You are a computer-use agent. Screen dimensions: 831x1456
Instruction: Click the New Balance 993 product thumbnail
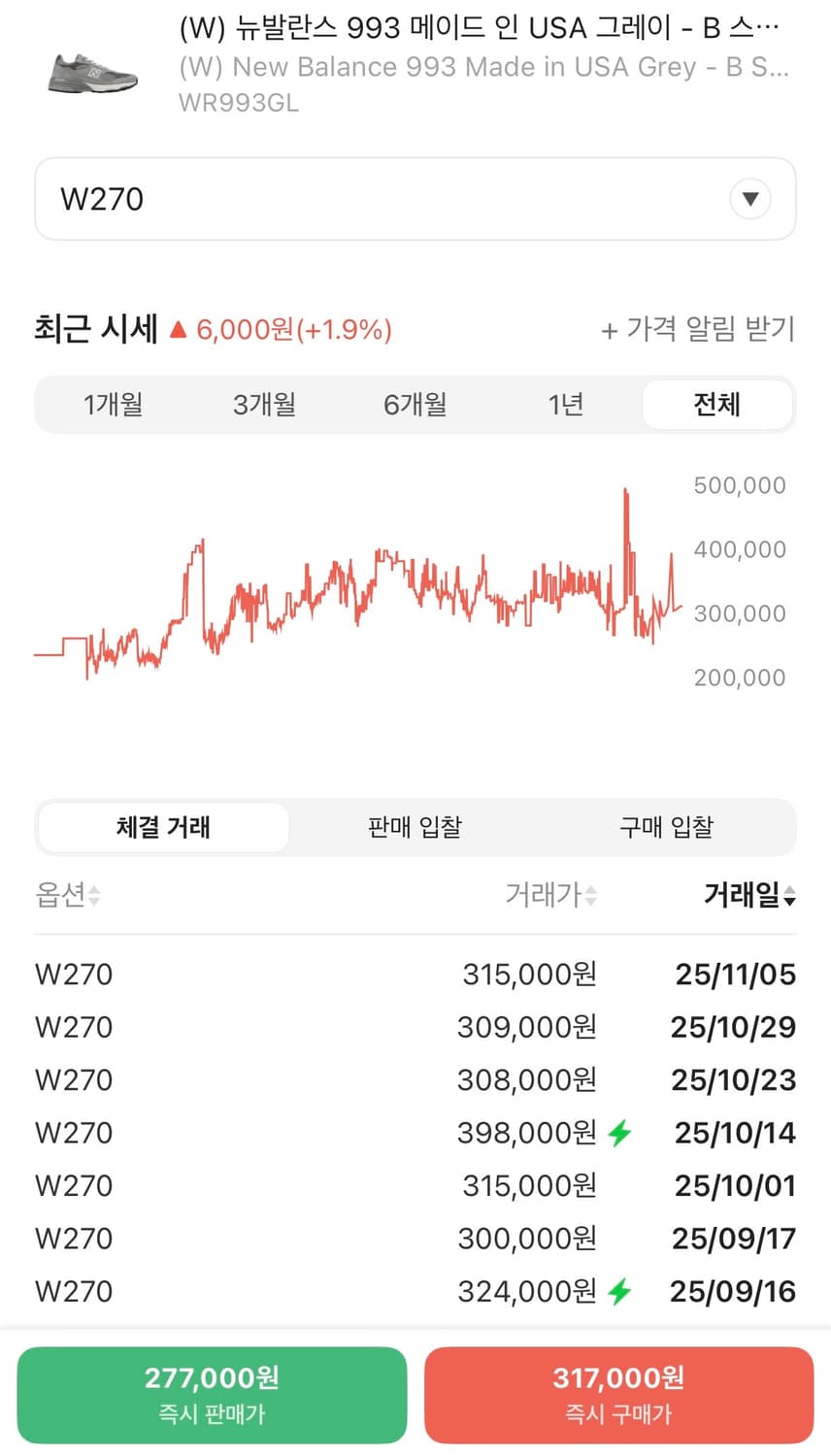(90, 73)
